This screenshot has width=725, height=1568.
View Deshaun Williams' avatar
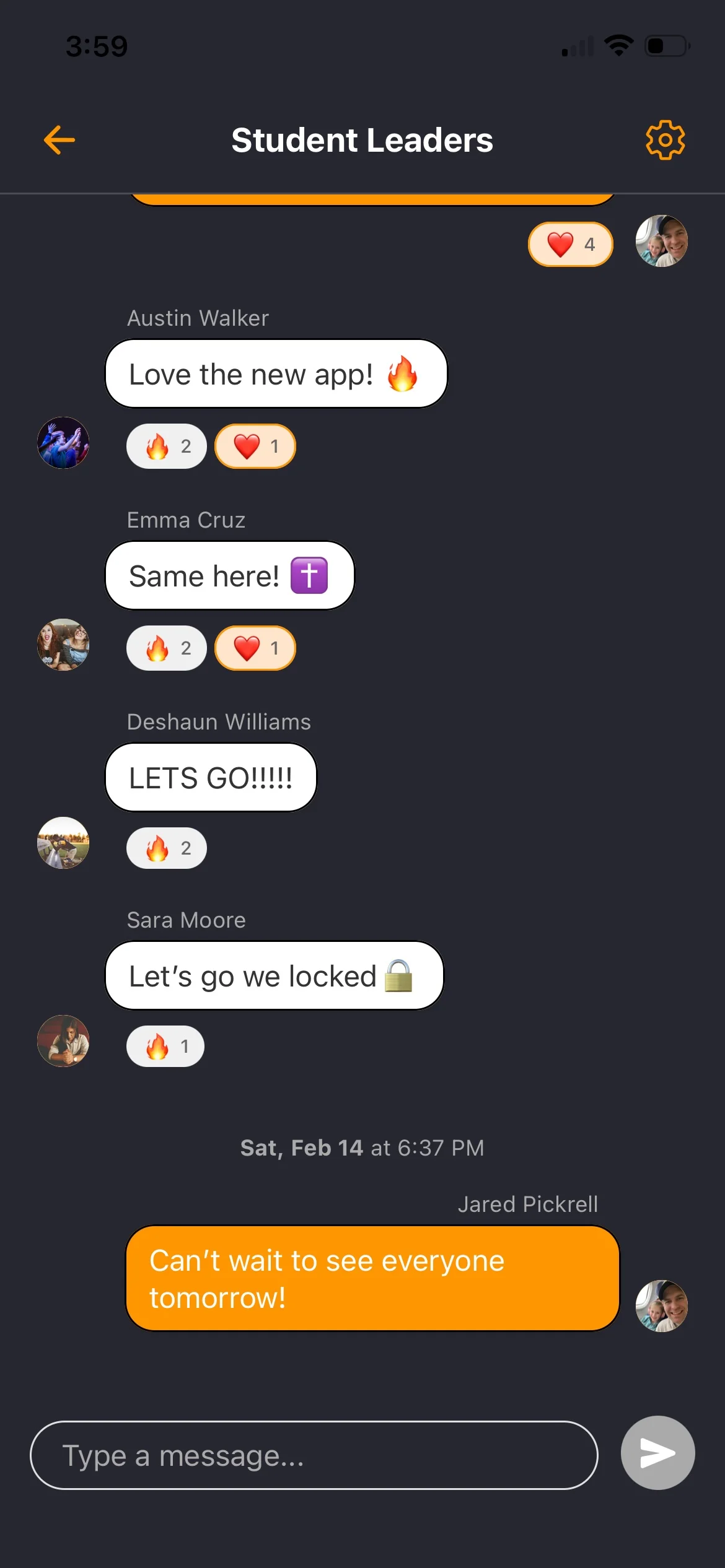(x=63, y=843)
